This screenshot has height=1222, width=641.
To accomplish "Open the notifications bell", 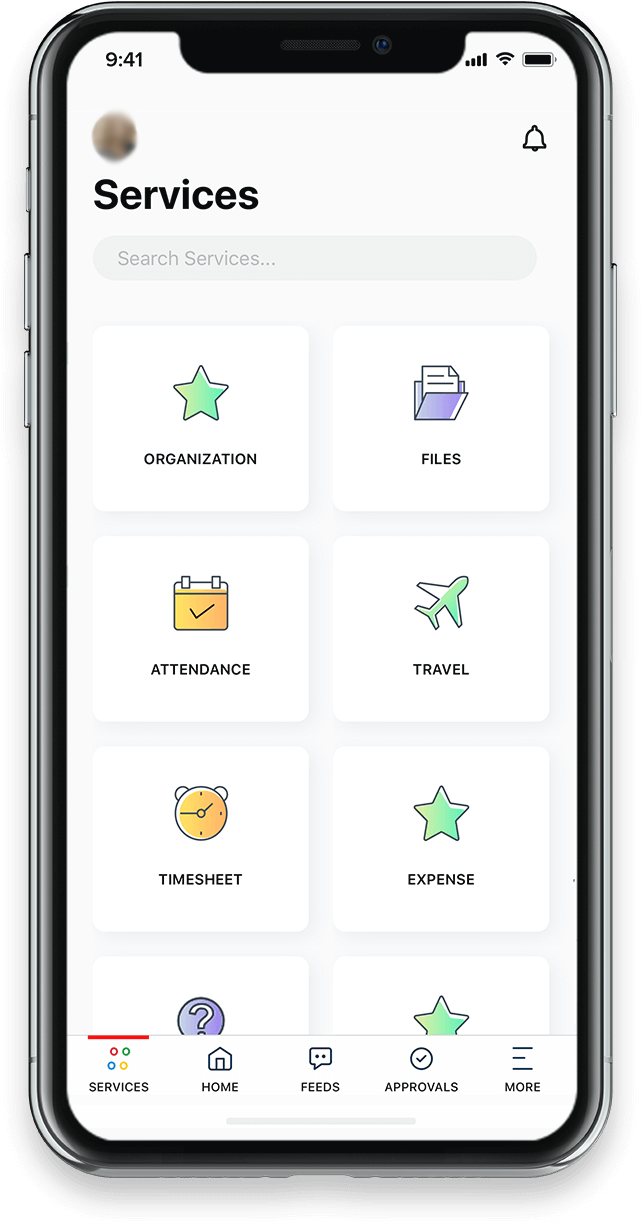I will tap(535, 139).
